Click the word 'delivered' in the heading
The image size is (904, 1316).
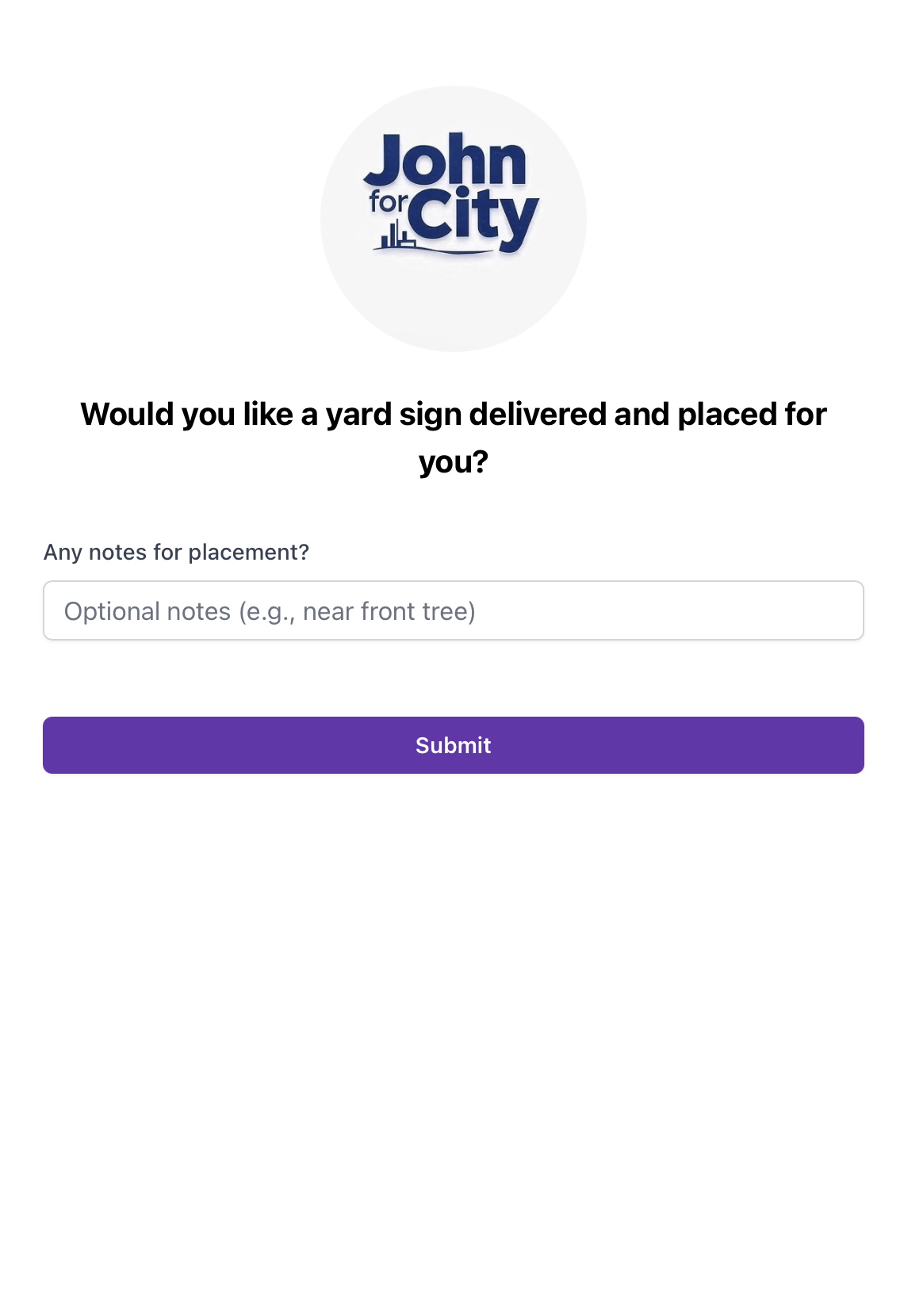(x=531, y=413)
